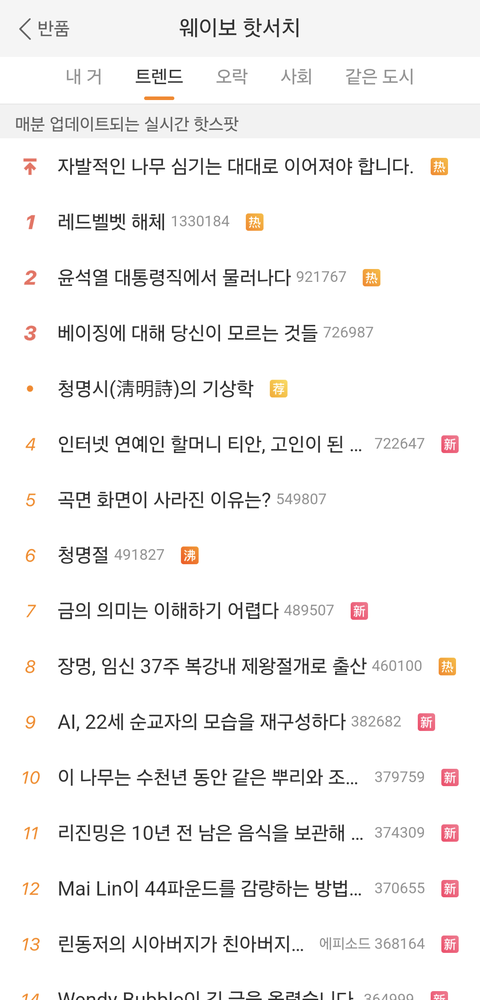View 리진밍은 10년 전 남은 음식 topic

click(x=240, y=833)
